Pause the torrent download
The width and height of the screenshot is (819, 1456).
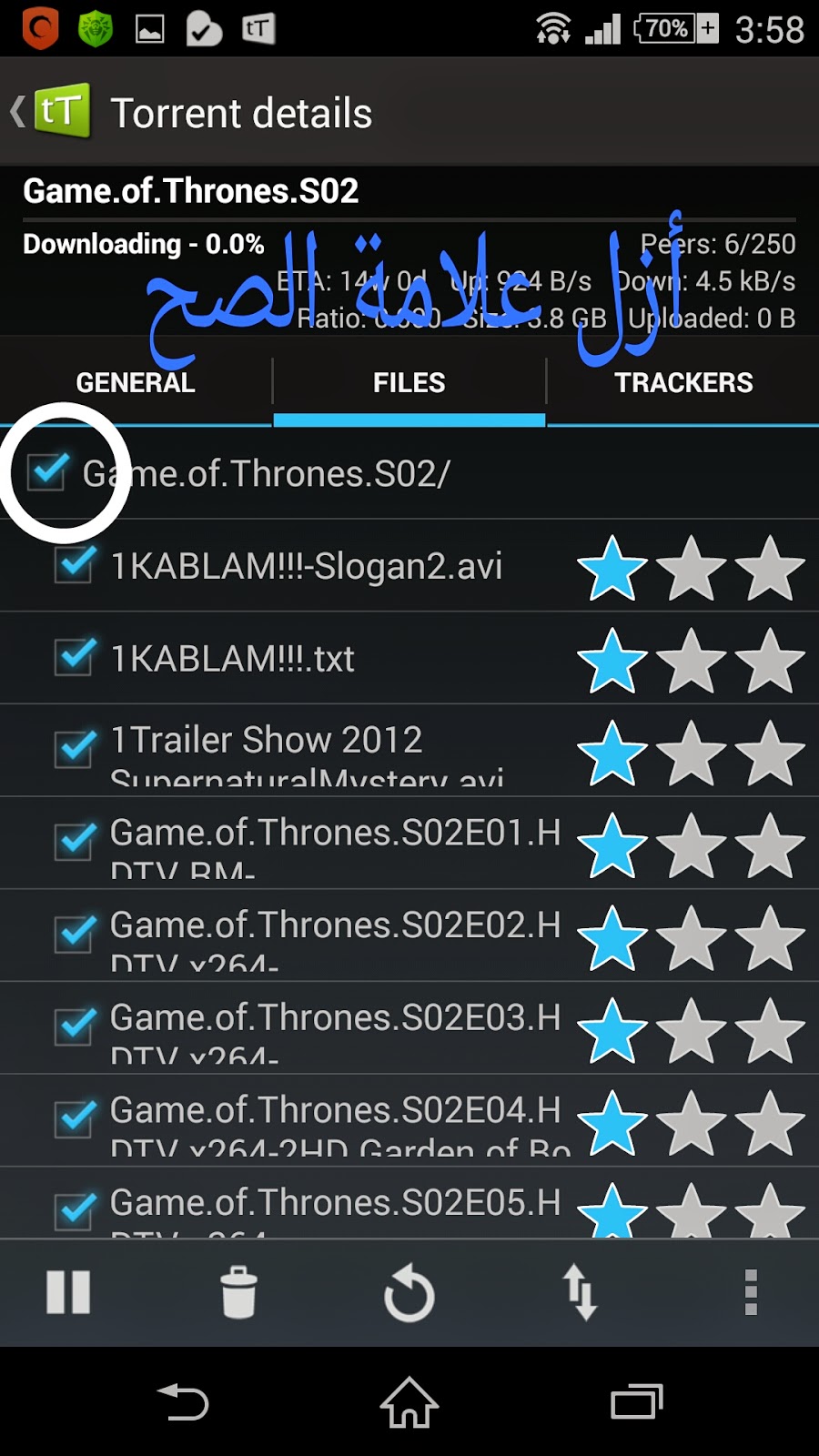tap(68, 1292)
